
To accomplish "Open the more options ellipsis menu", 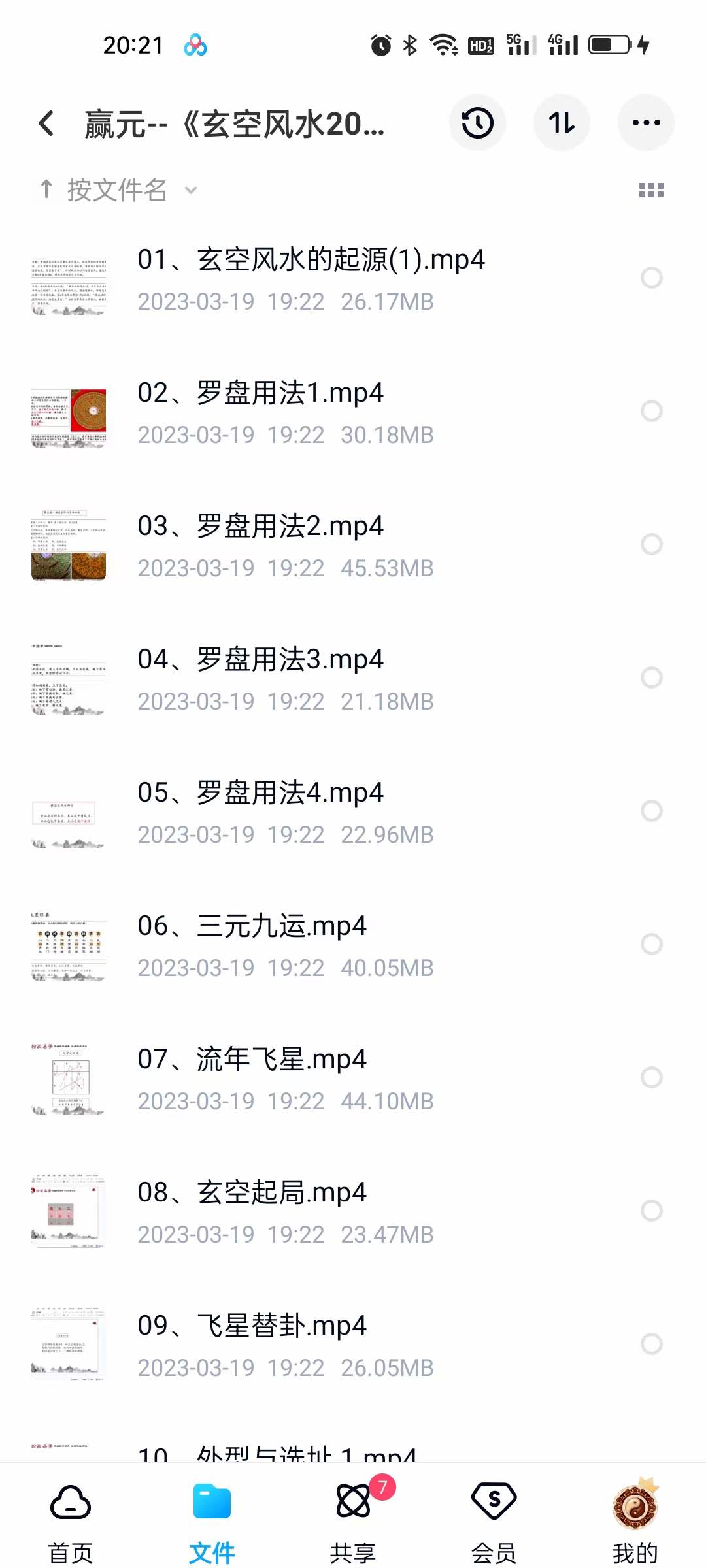I will pos(646,123).
